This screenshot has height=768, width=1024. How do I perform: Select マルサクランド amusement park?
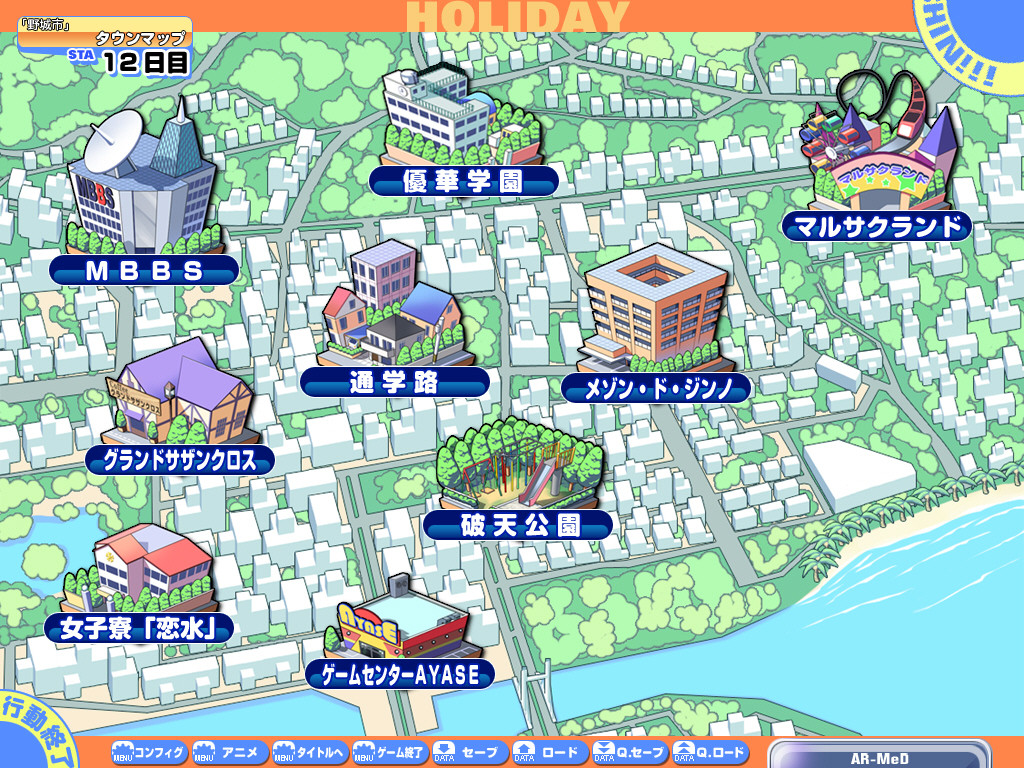pyautogui.click(x=877, y=226)
